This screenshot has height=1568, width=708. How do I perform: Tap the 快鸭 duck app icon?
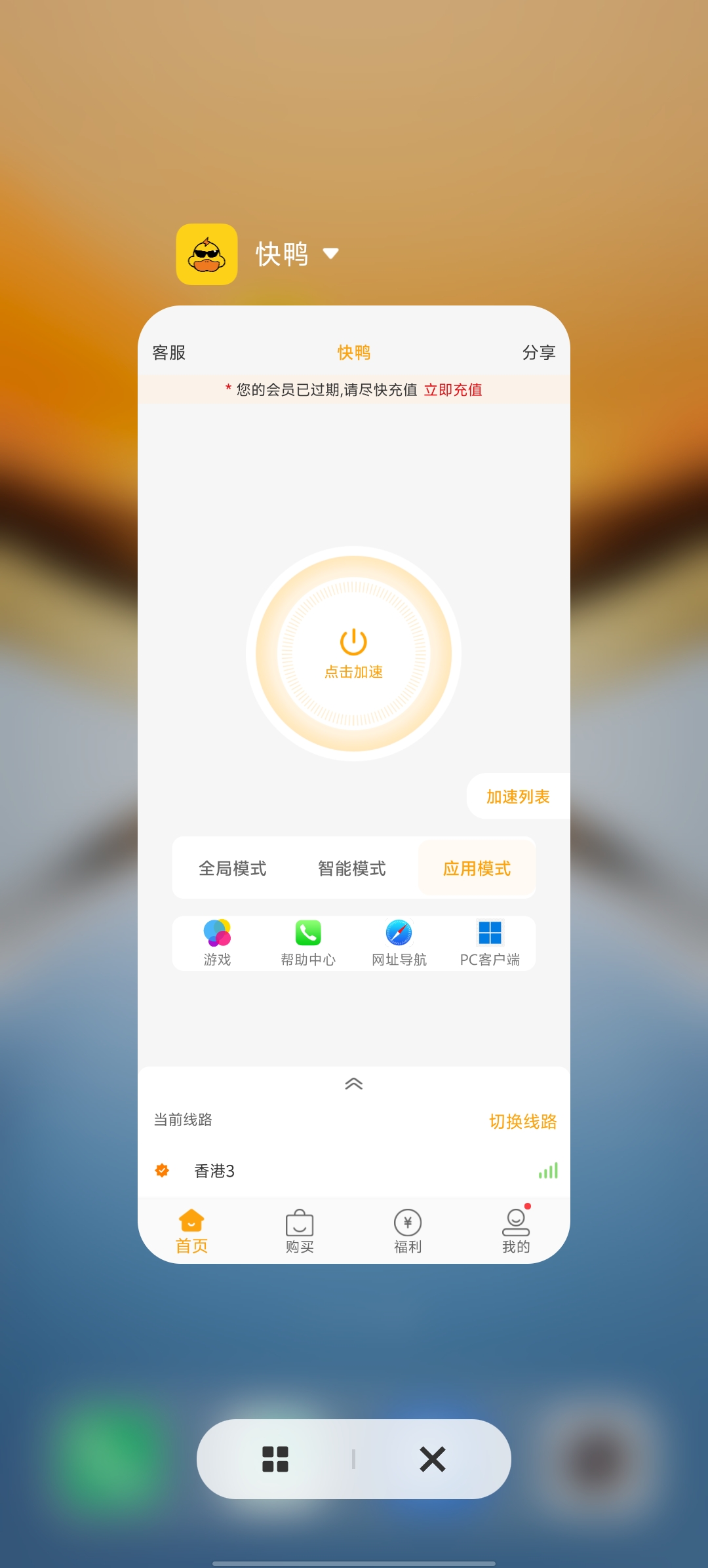207,254
